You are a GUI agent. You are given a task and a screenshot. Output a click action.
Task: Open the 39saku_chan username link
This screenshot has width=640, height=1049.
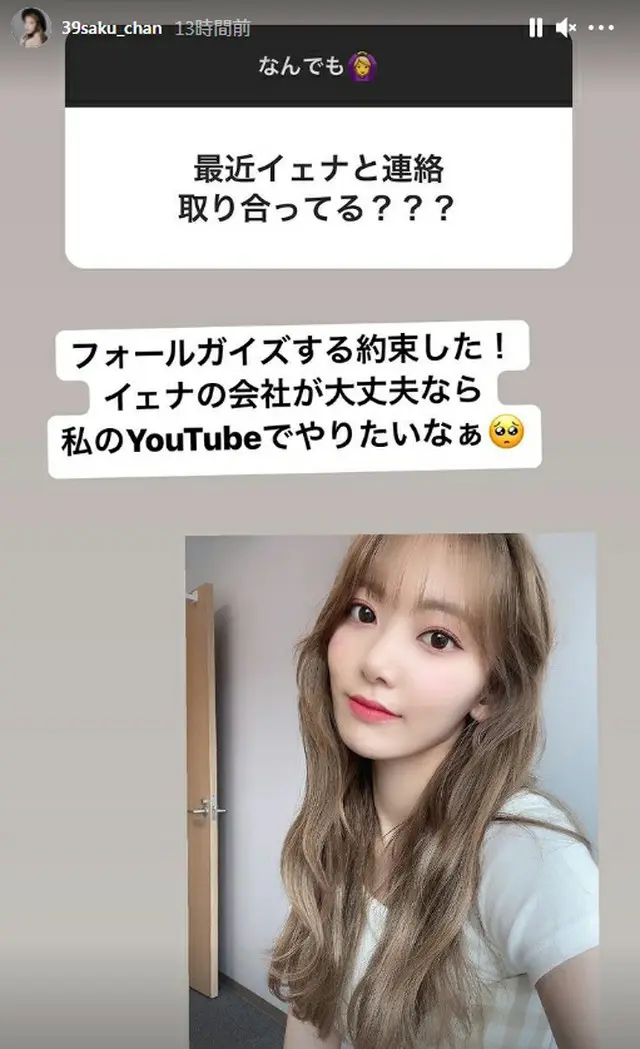[112, 28]
